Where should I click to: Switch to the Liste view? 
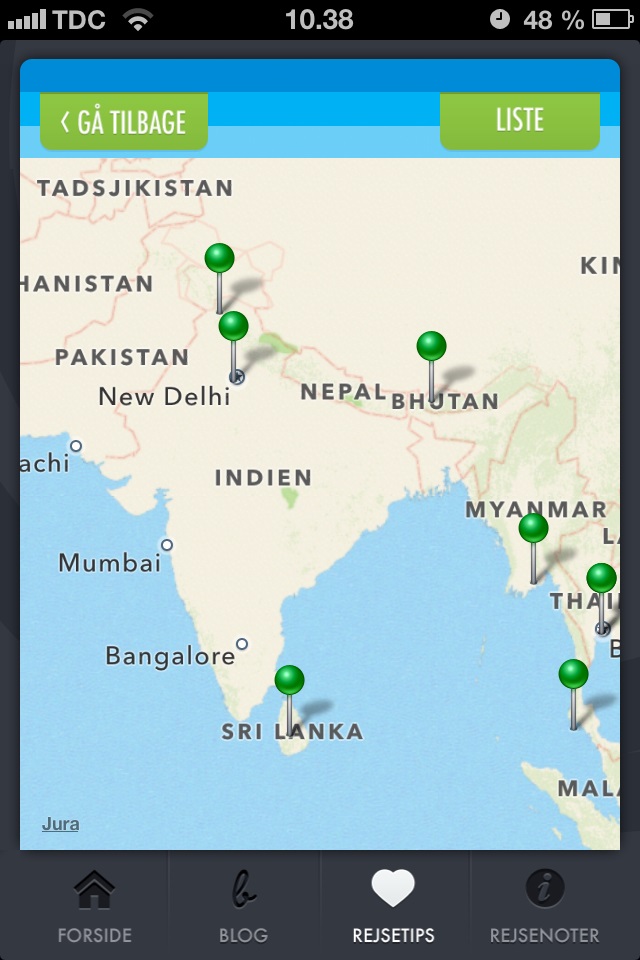pos(519,120)
